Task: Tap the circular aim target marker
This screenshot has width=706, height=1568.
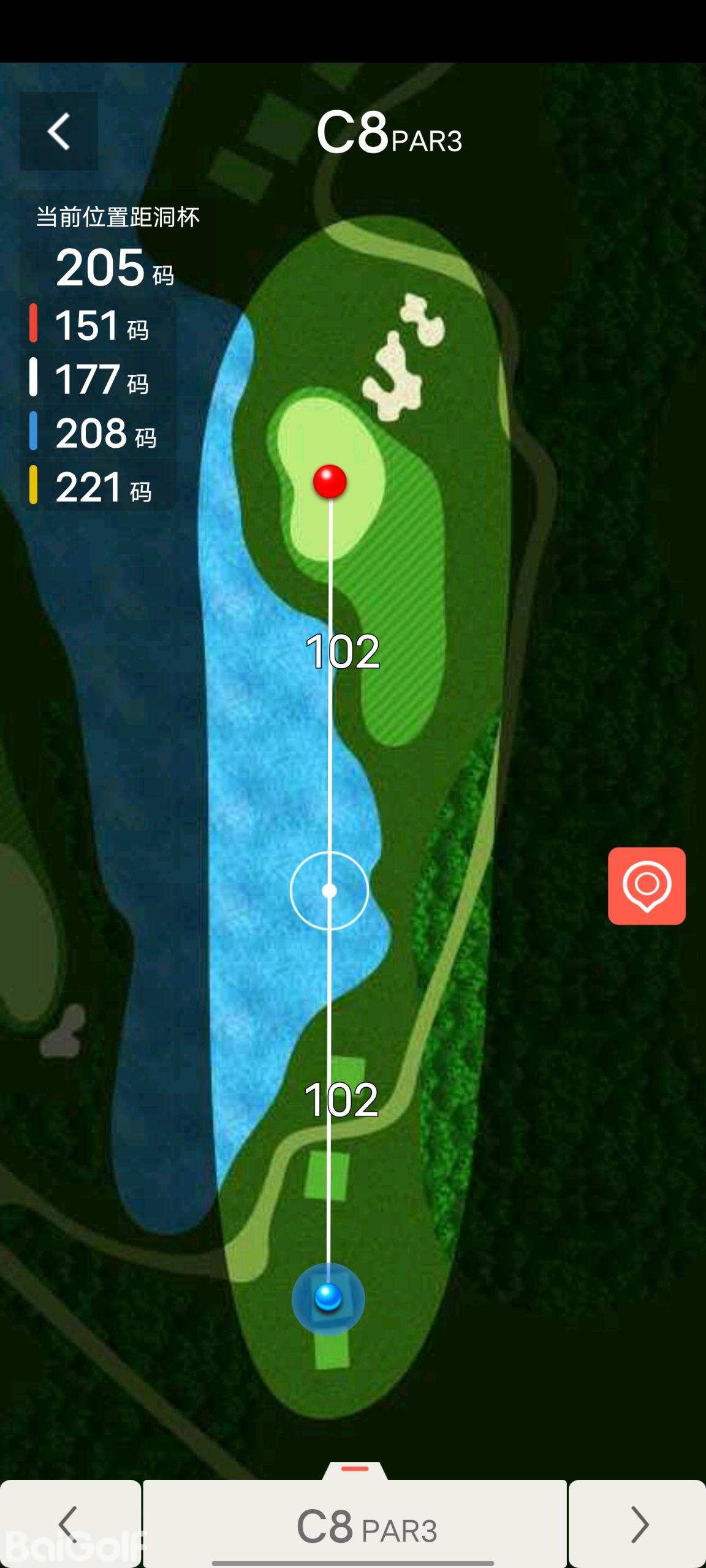Action: point(330,891)
